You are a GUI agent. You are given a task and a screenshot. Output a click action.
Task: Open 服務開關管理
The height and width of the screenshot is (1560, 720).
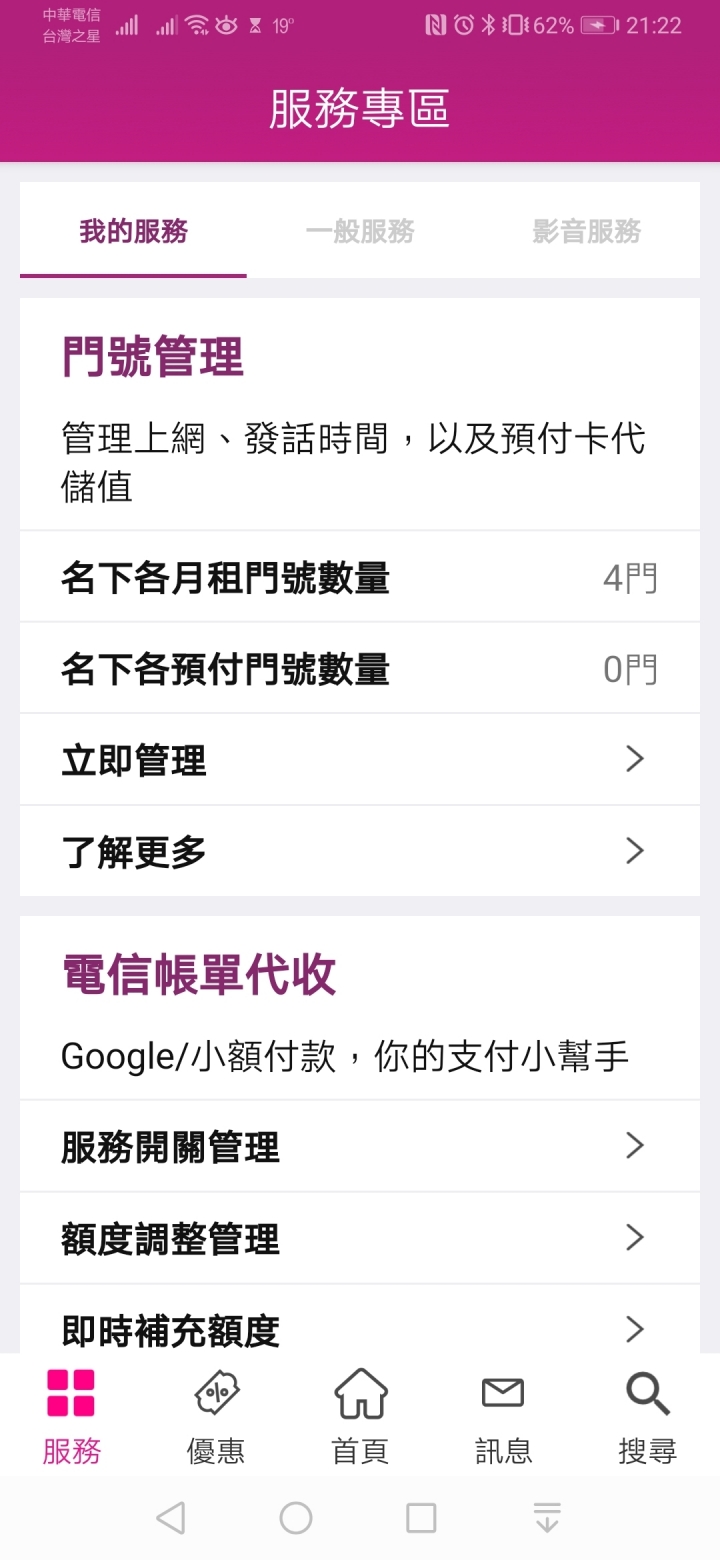coord(360,1146)
